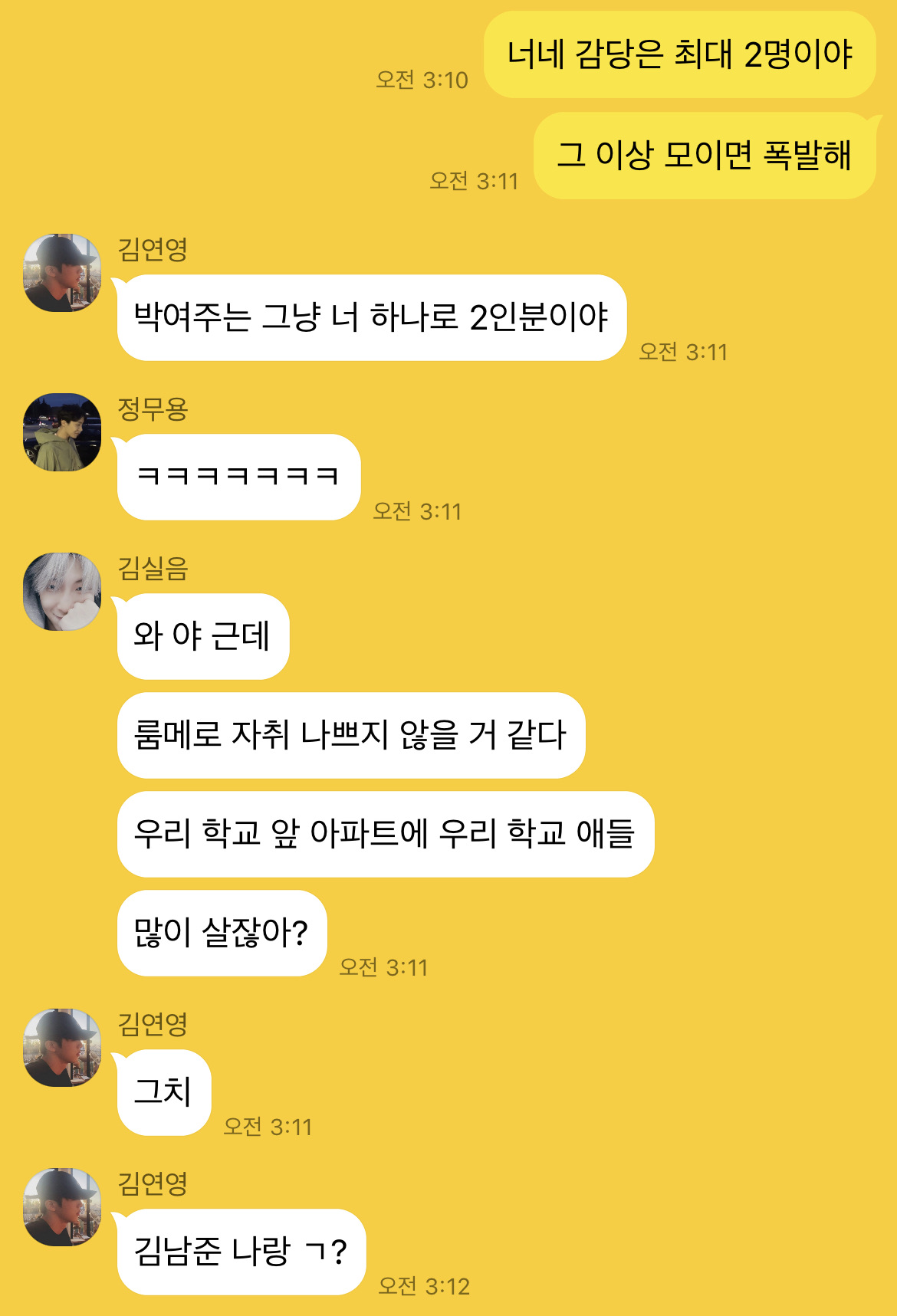Open 김연영's avatar beside the 박여주는 message

62,273
